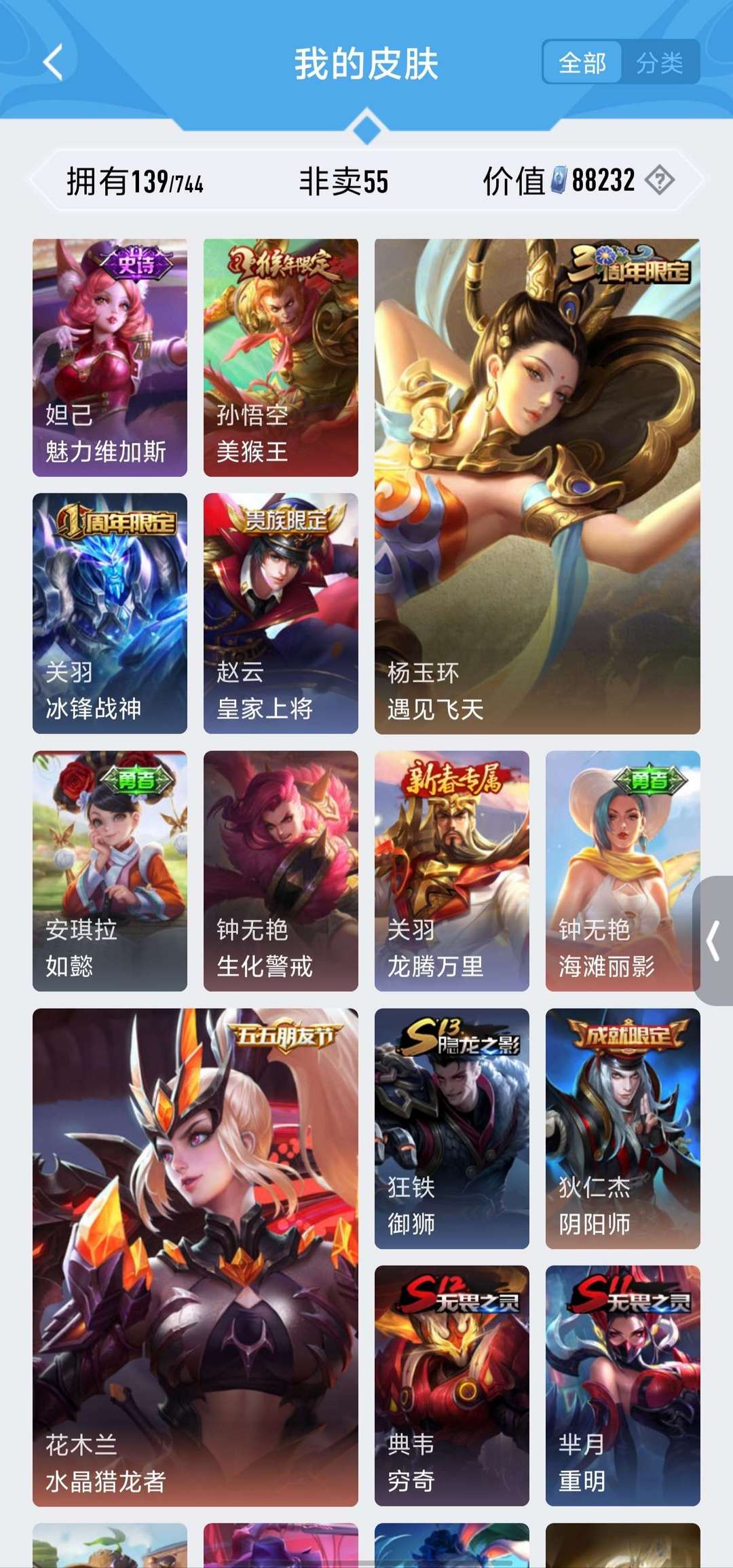733x1568 pixels.
Task: Open the 妲己 魅力维加斯 skin card
Action: point(110,358)
